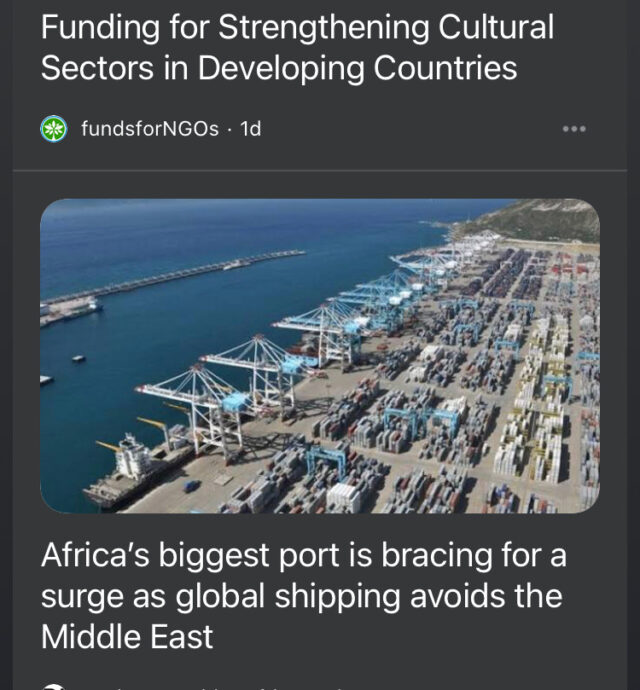Open the Funding for Strengthening Cultural Sectors article
The width and height of the screenshot is (640, 690).
pyautogui.click(x=296, y=47)
